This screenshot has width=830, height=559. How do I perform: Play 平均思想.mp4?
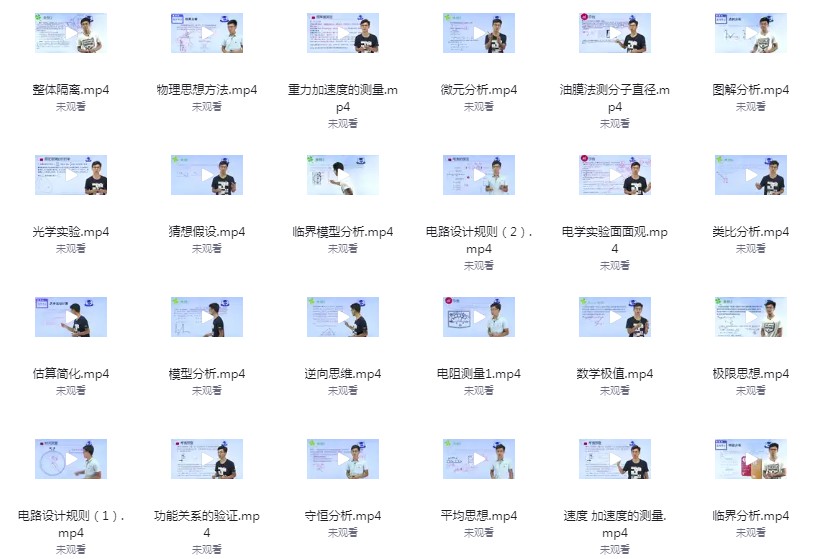pyautogui.click(x=479, y=459)
